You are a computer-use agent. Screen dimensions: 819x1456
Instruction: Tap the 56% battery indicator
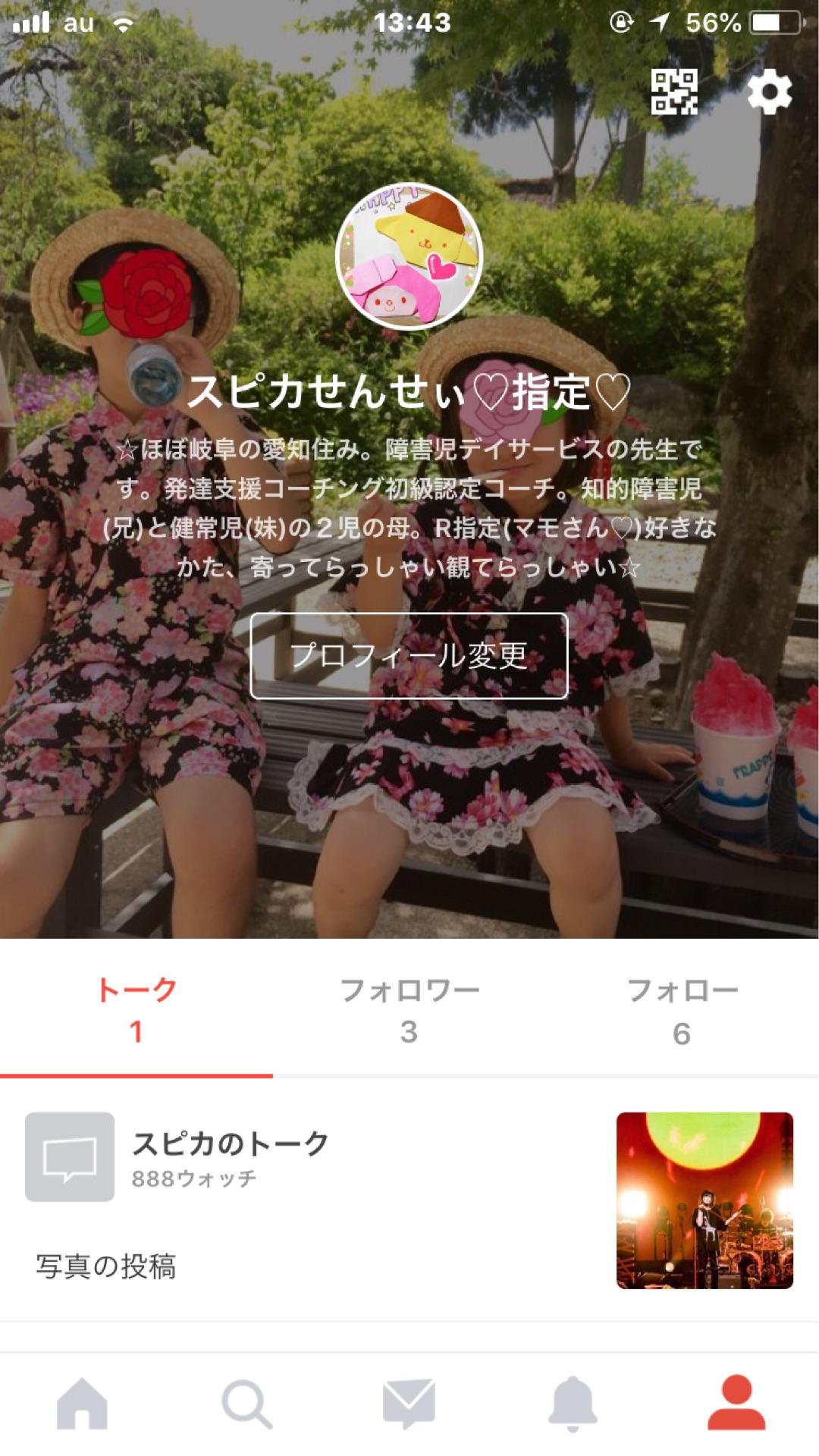coord(715,23)
